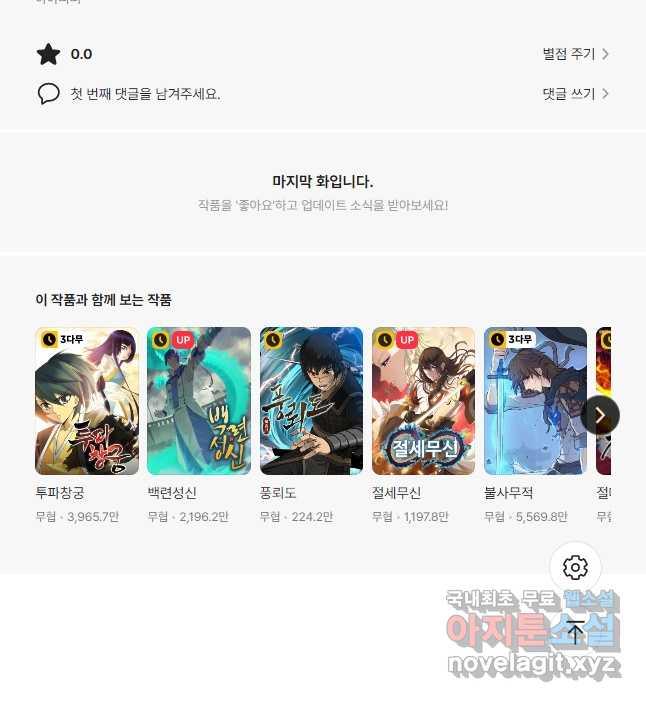646x702 pixels.
Task: Open the 불사무적 webtoon card
Action: click(x=535, y=401)
